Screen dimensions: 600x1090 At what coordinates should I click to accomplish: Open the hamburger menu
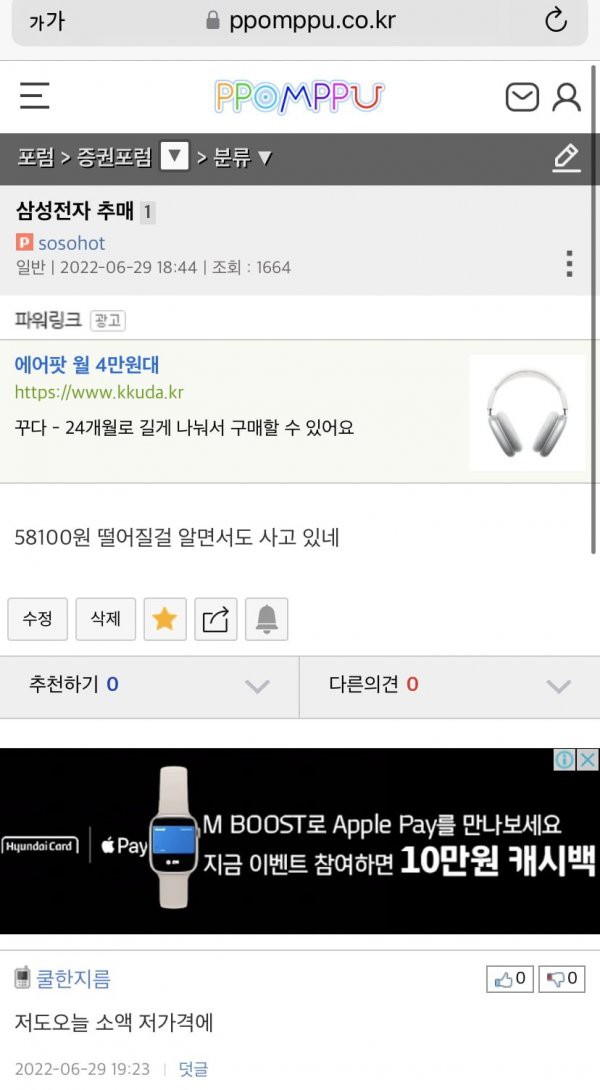pos(34,96)
